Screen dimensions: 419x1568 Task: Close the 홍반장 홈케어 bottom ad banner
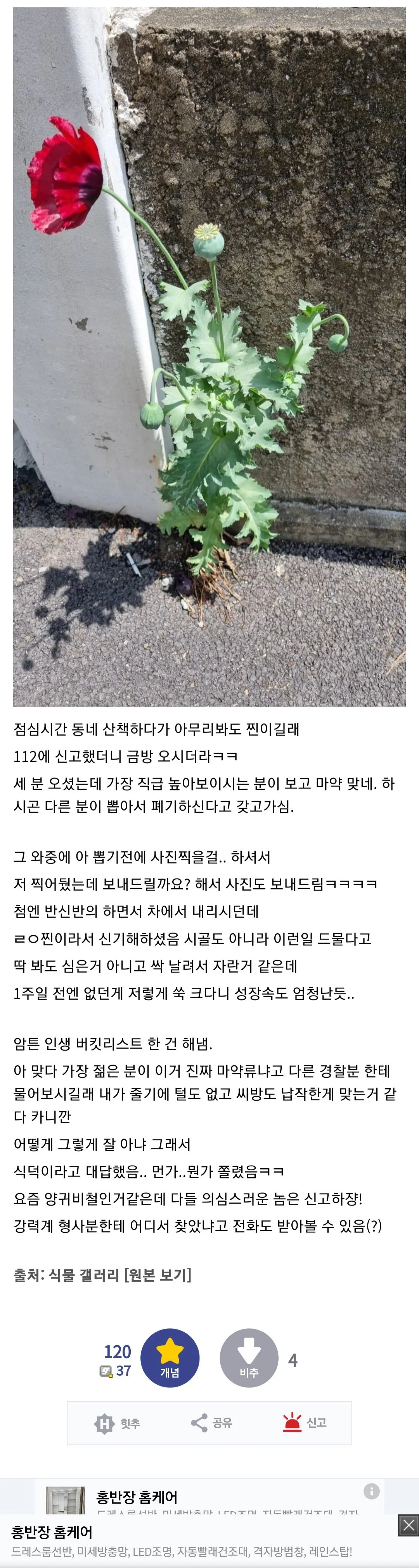pyautogui.click(x=408, y=1525)
